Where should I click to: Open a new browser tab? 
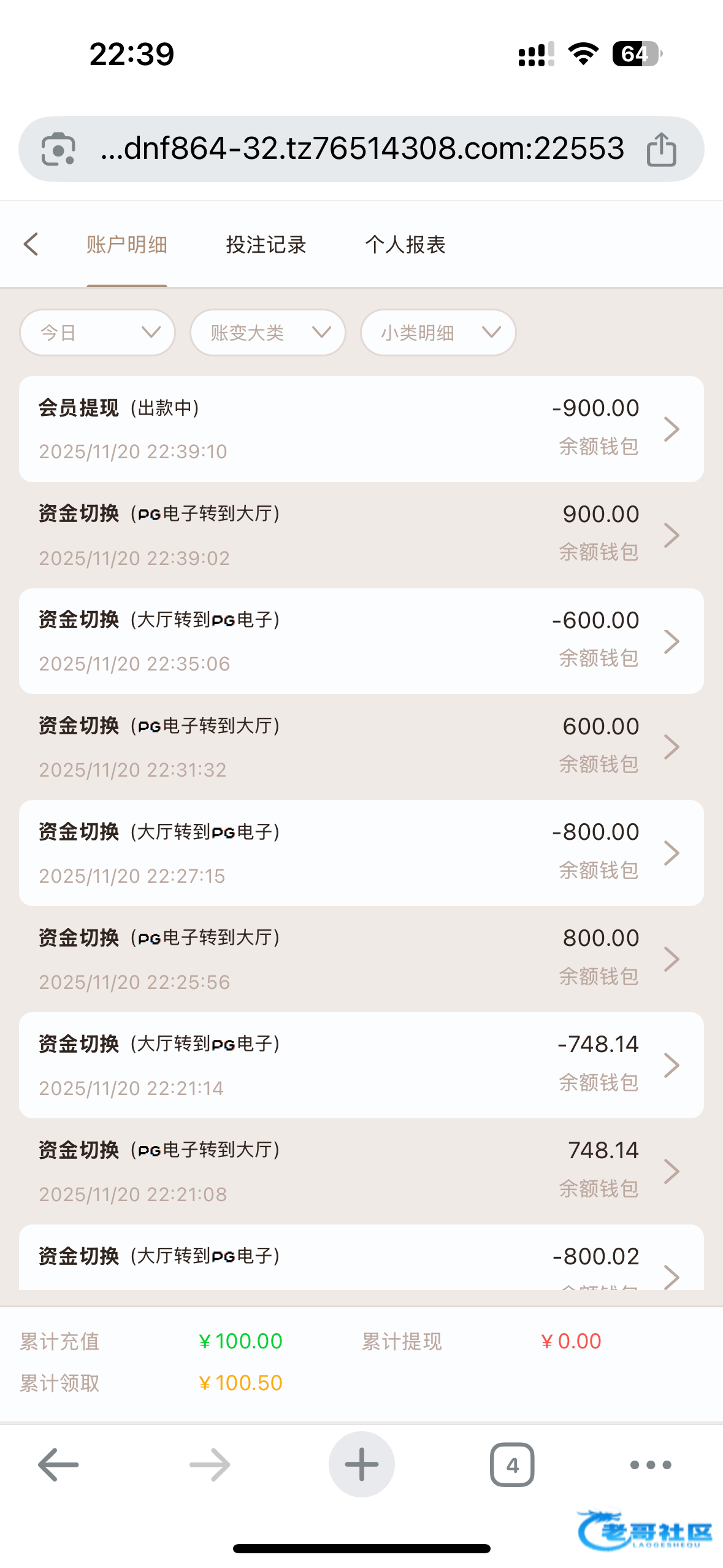[361, 1464]
